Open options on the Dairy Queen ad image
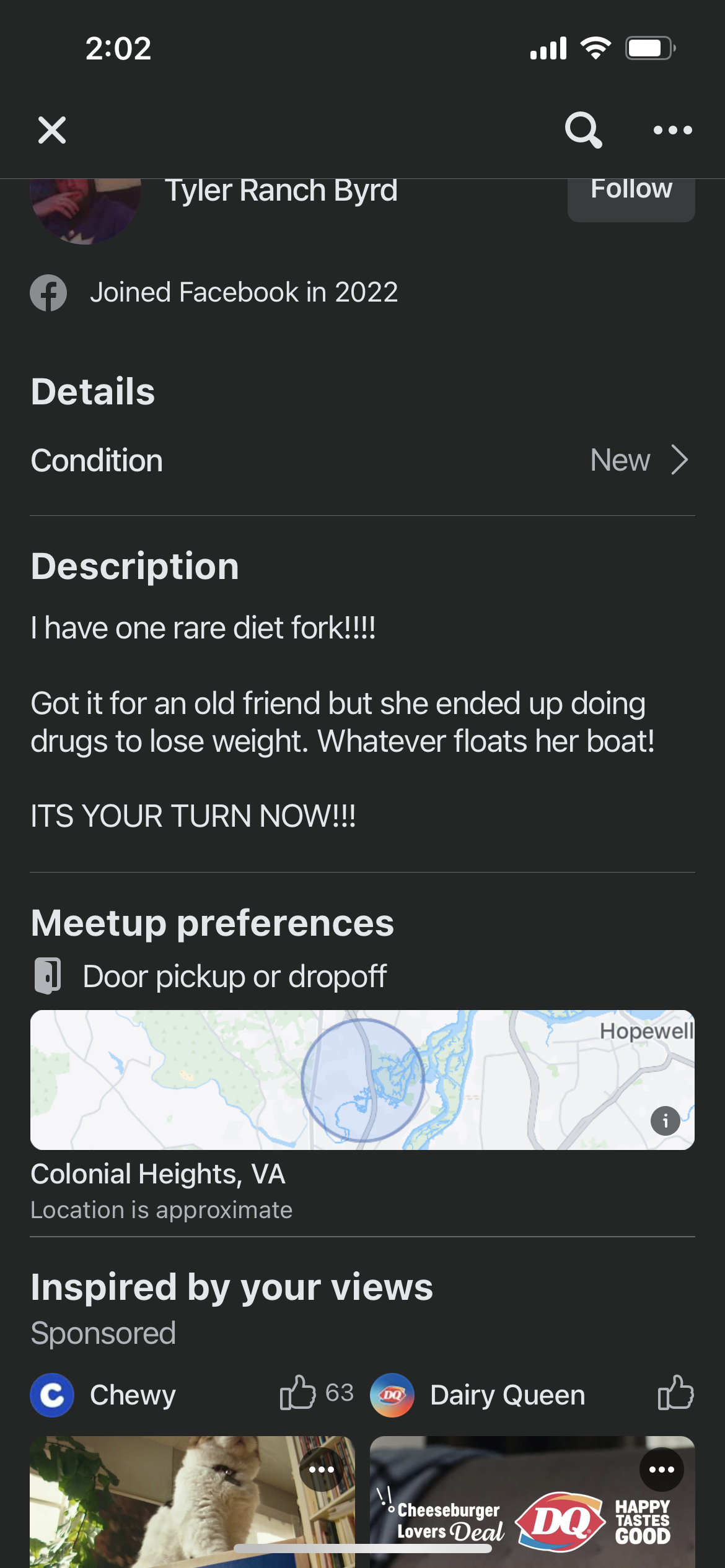 (x=662, y=1470)
